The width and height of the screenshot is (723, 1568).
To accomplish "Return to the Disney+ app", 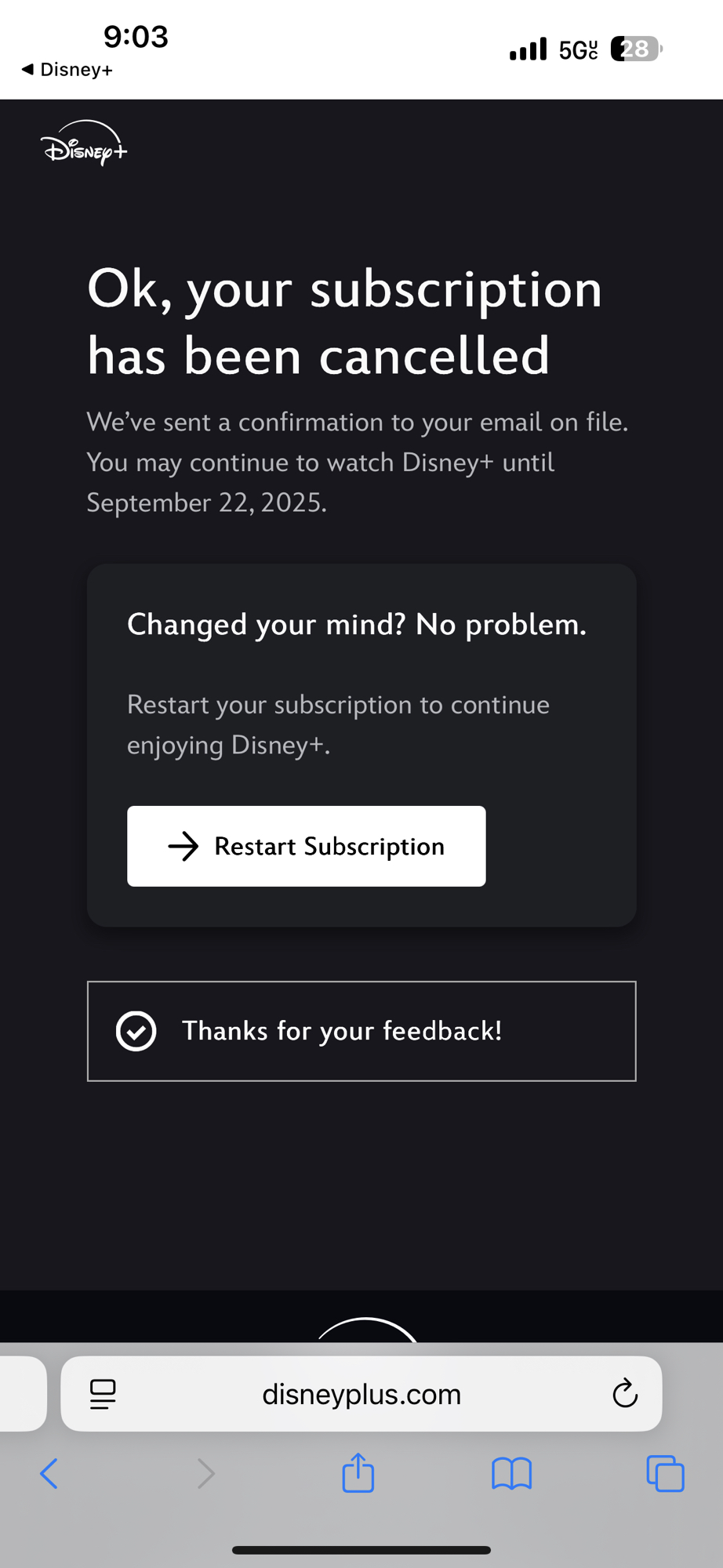I will 67,70.
